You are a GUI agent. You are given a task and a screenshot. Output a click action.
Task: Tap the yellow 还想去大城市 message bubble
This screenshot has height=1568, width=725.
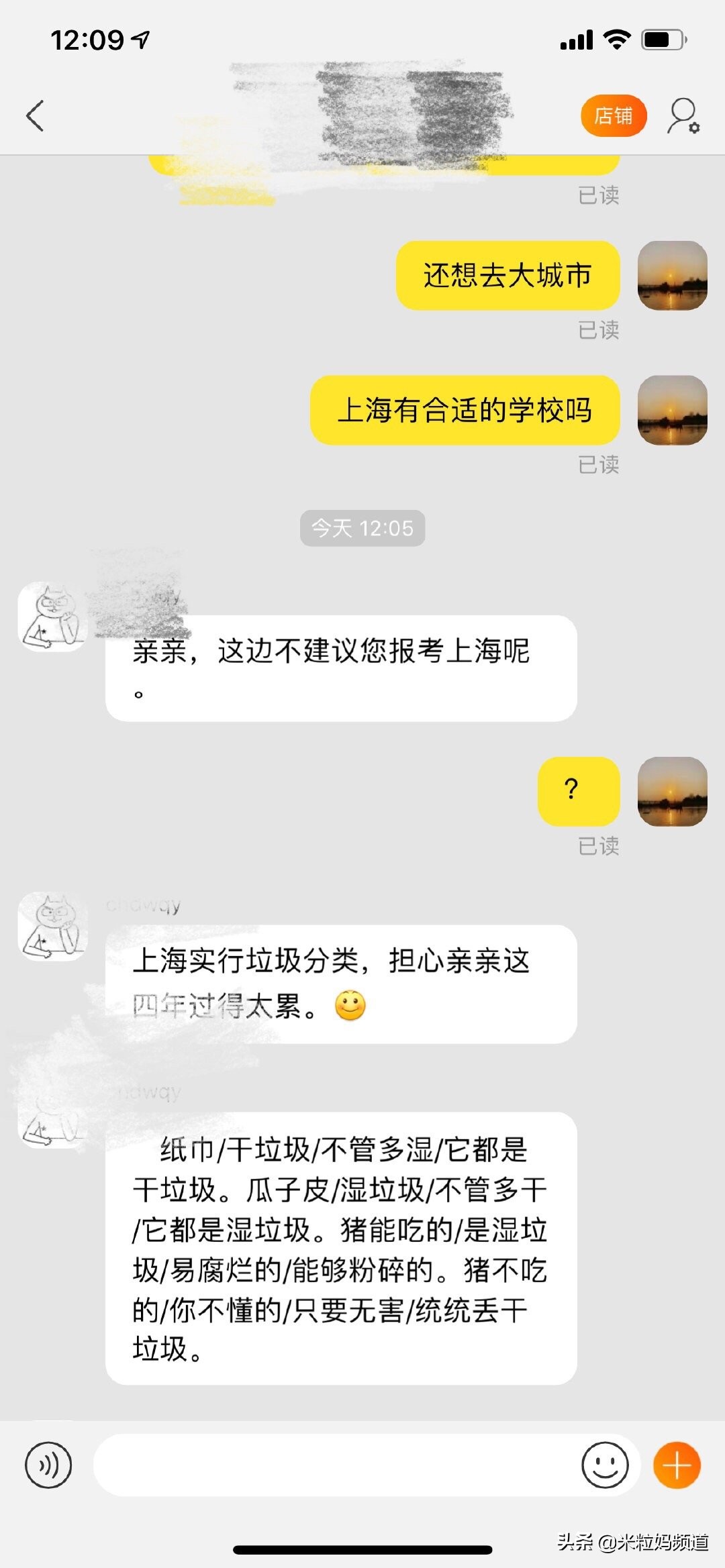point(508,276)
